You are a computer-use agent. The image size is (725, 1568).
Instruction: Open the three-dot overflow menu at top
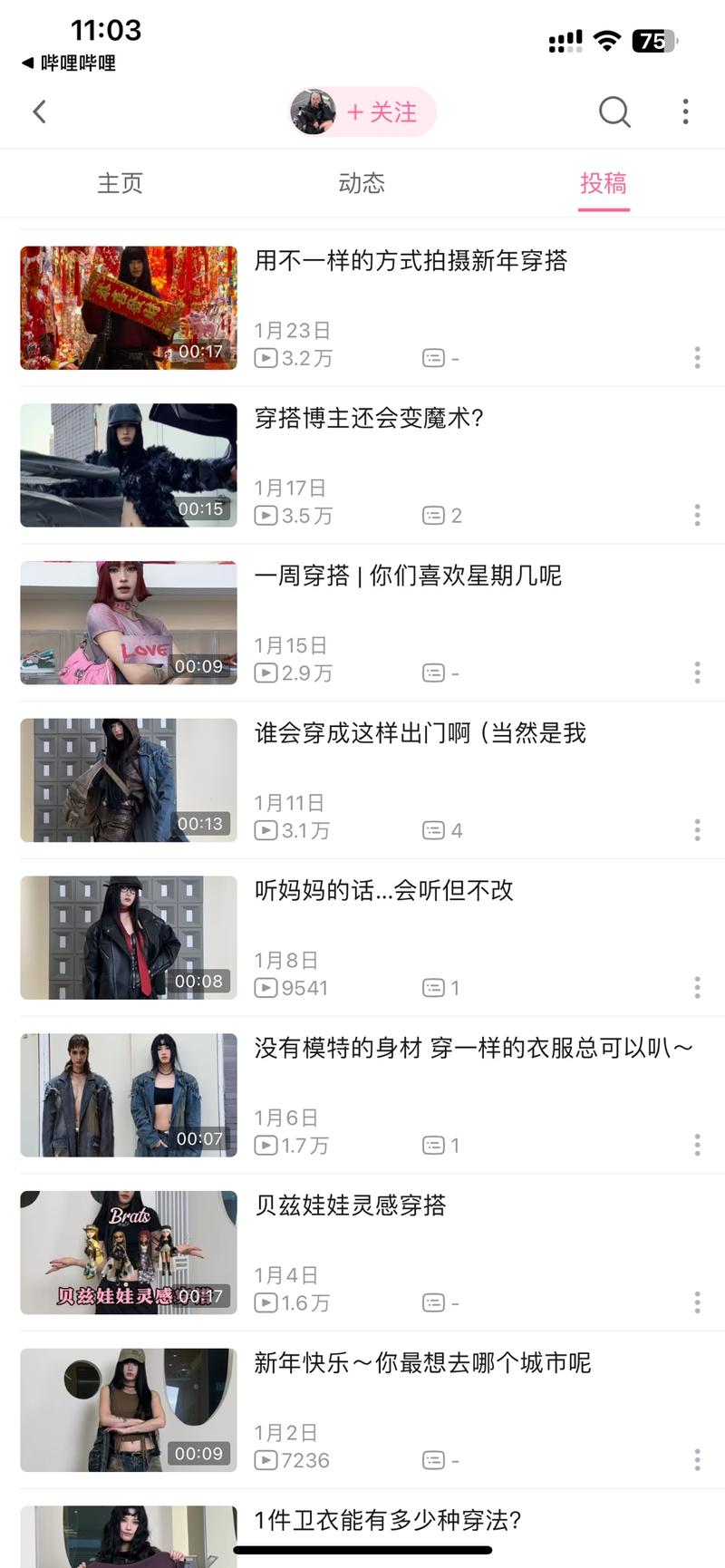686,111
